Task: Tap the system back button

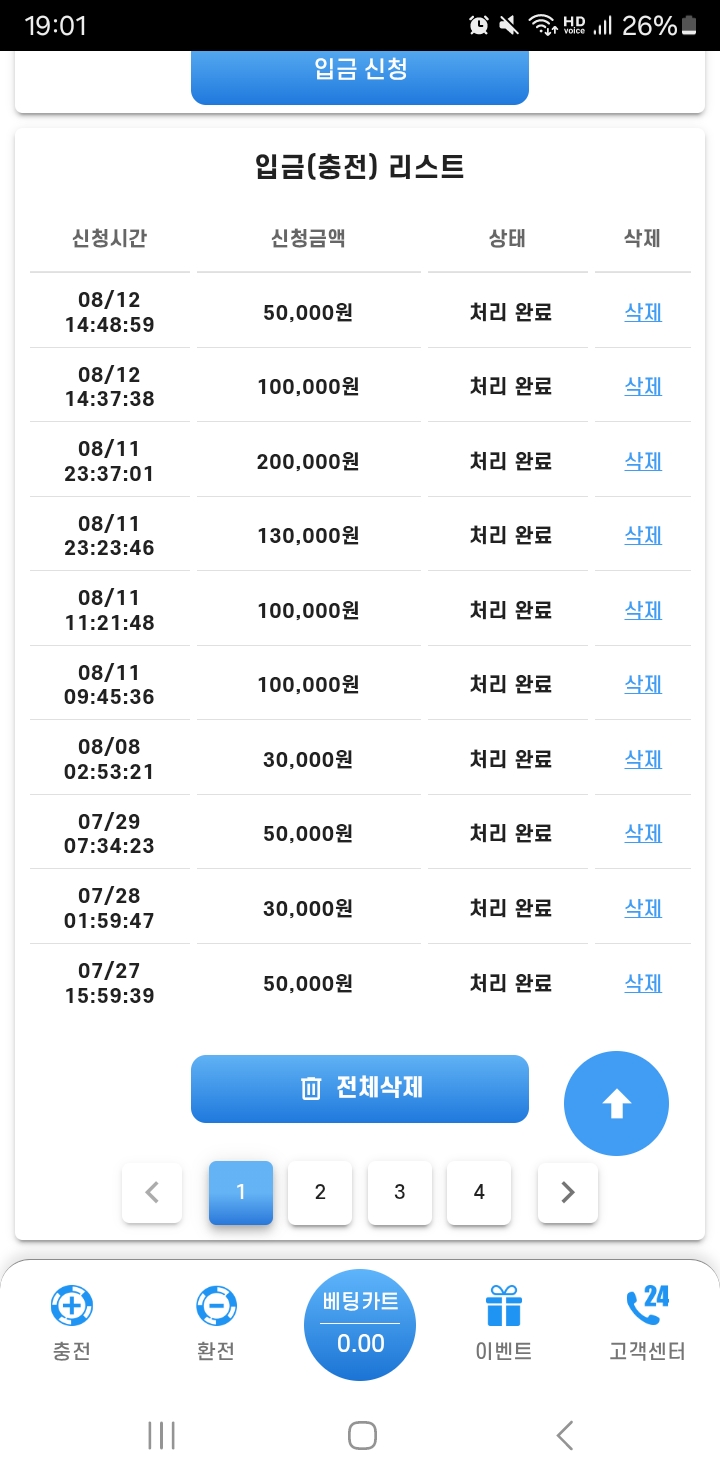Action: tap(564, 1436)
